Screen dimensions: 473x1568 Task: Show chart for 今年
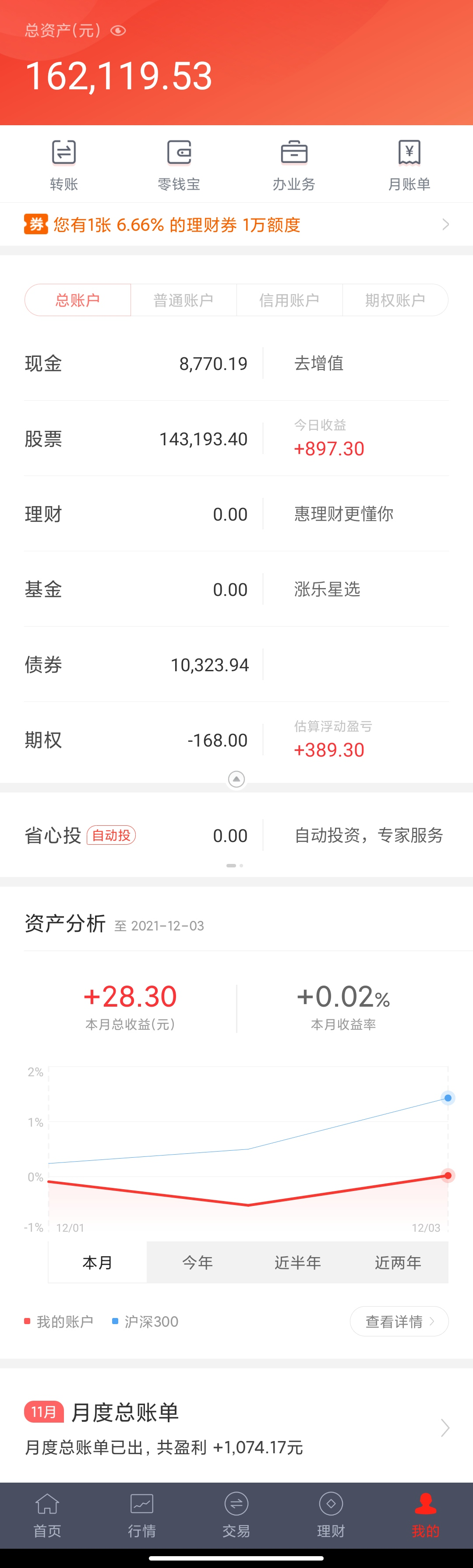(197, 1262)
